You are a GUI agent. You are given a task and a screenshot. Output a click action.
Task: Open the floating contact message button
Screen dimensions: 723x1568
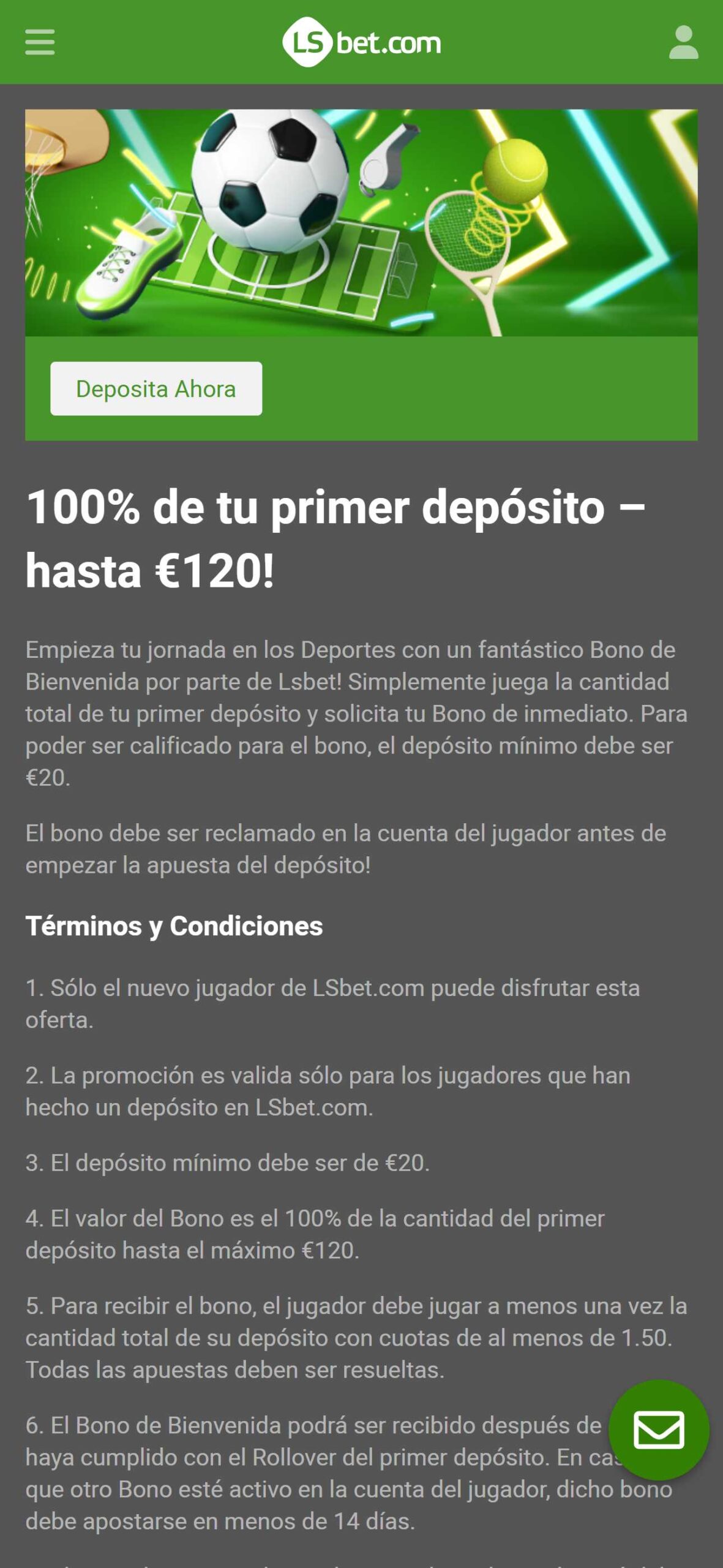point(659,1430)
